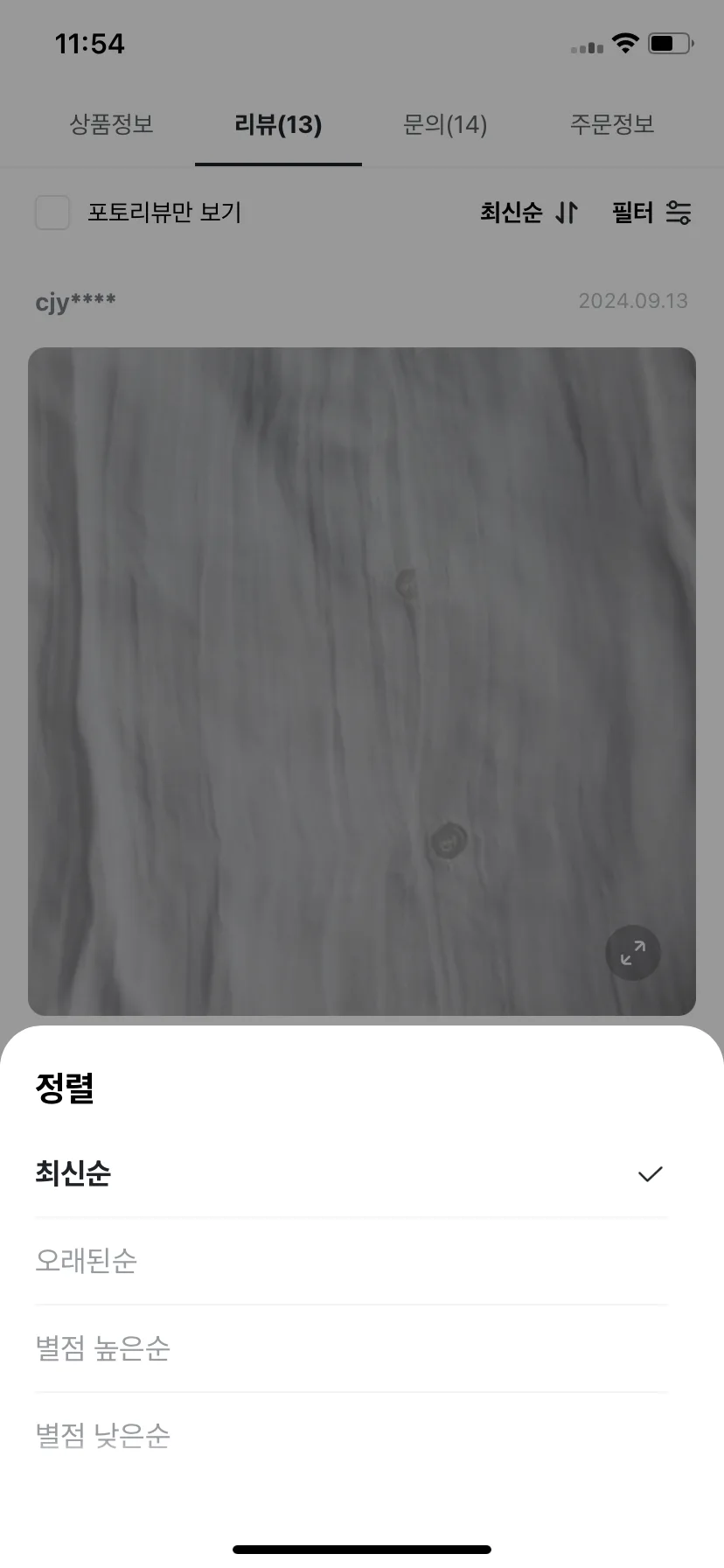
Task: Tap the Wi-Fi icon in status bar
Action: [623, 42]
